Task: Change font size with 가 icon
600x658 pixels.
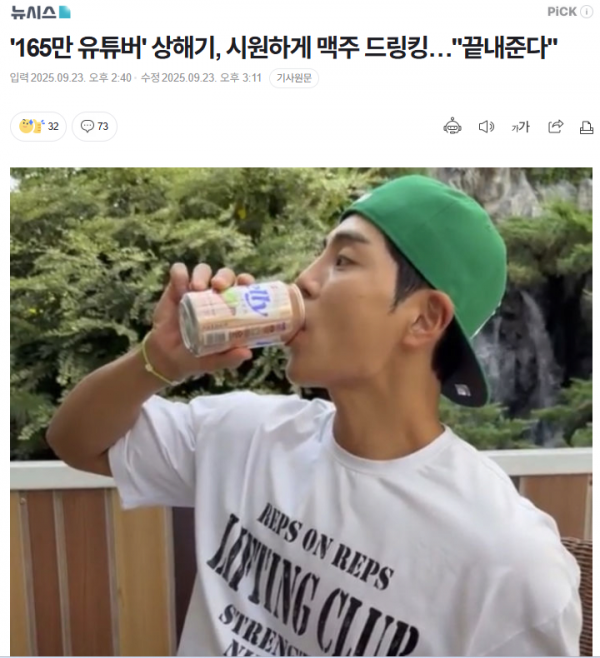Action: [x=520, y=126]
